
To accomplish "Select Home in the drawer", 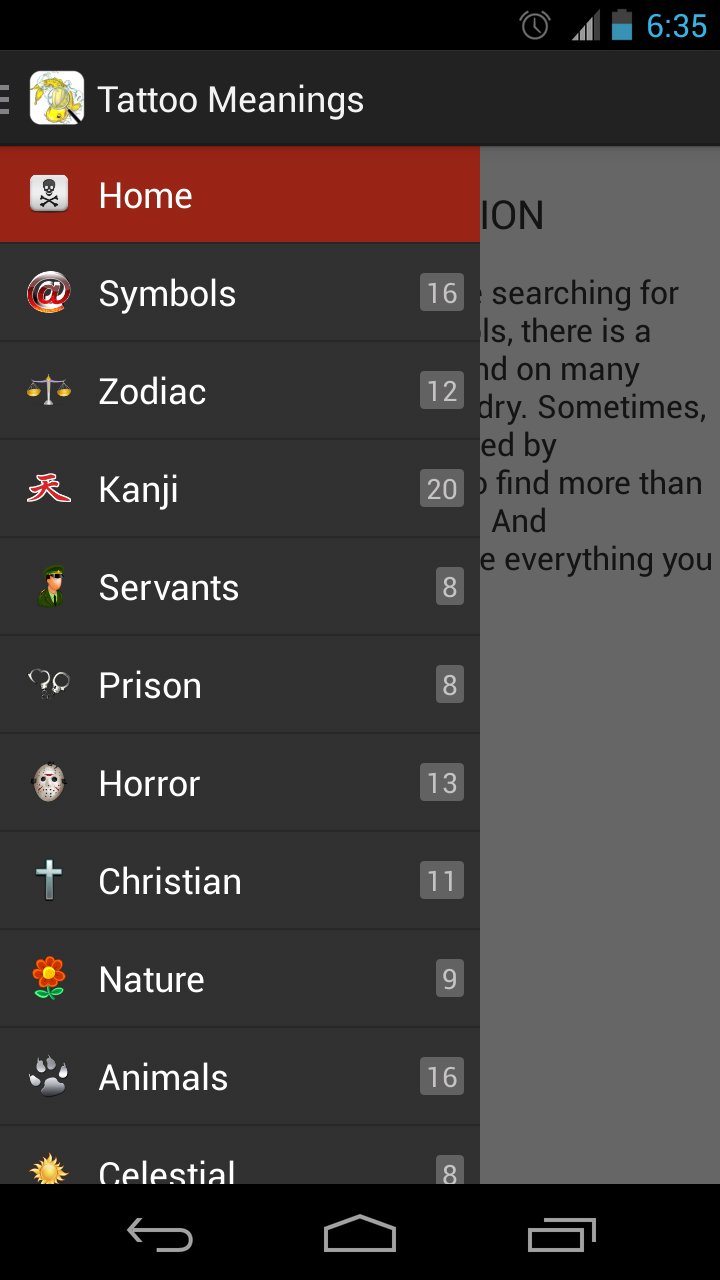I will click(x=240, y=195).
